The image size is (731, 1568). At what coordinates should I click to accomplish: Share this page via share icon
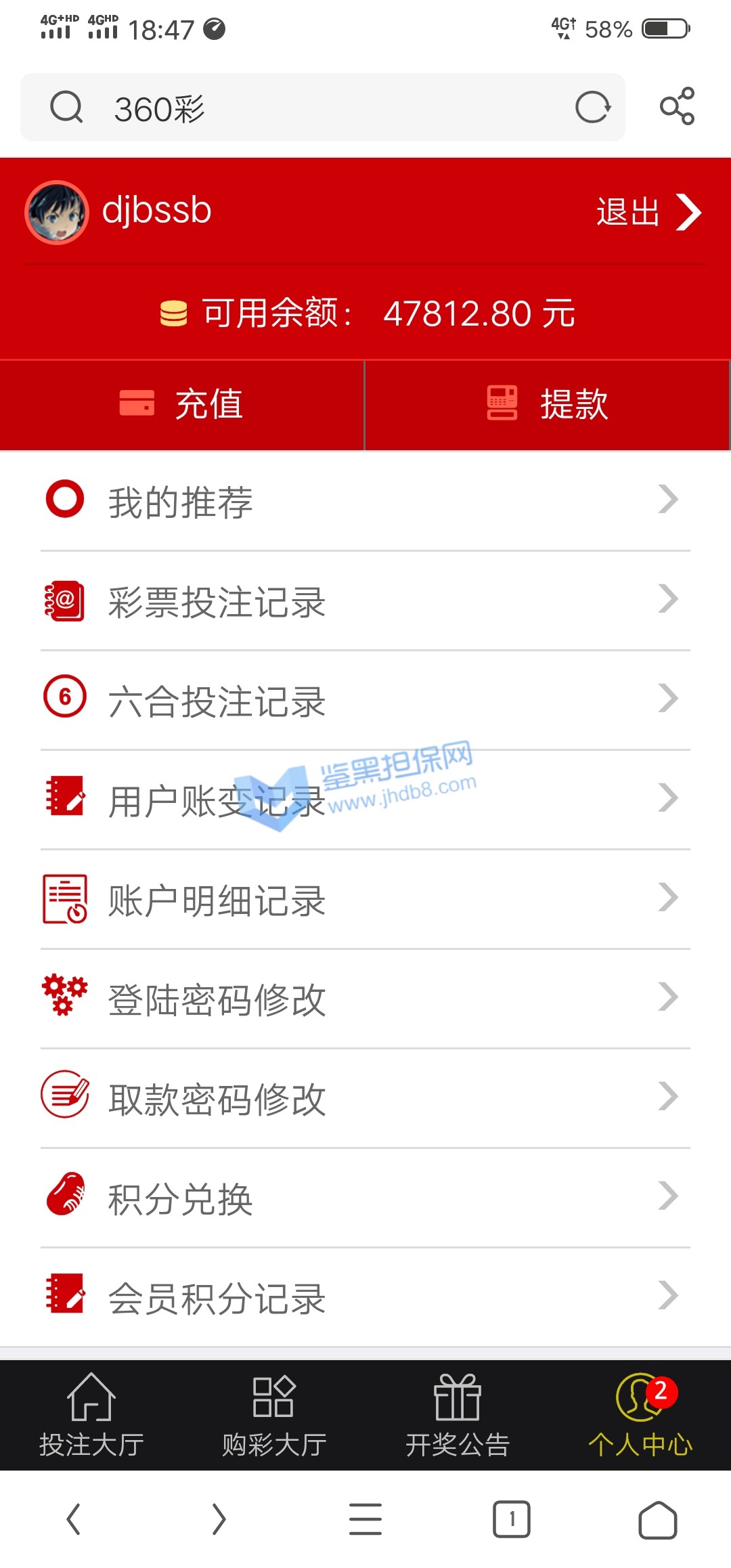(677, 106)
